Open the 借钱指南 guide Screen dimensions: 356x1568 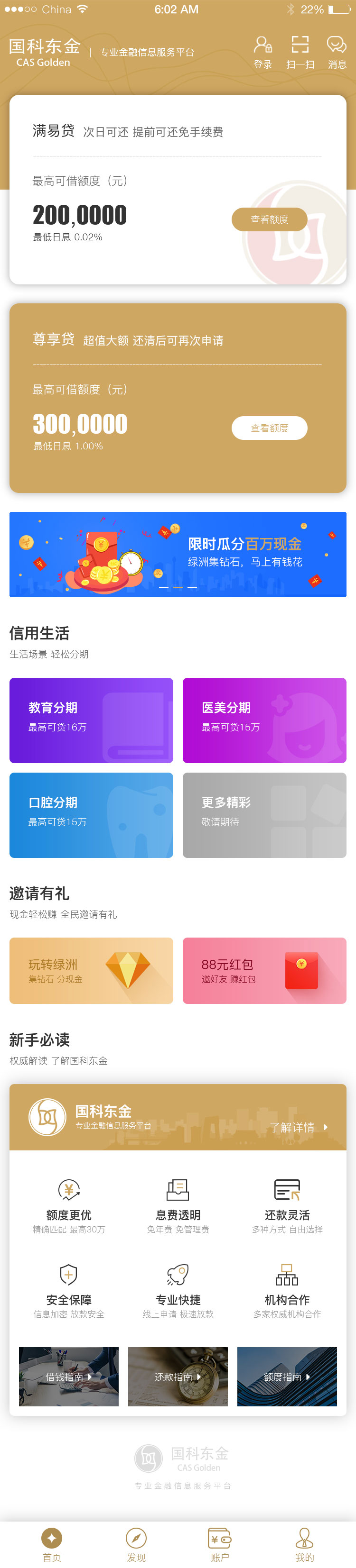pyautogui.click(x=69, y=1376)
